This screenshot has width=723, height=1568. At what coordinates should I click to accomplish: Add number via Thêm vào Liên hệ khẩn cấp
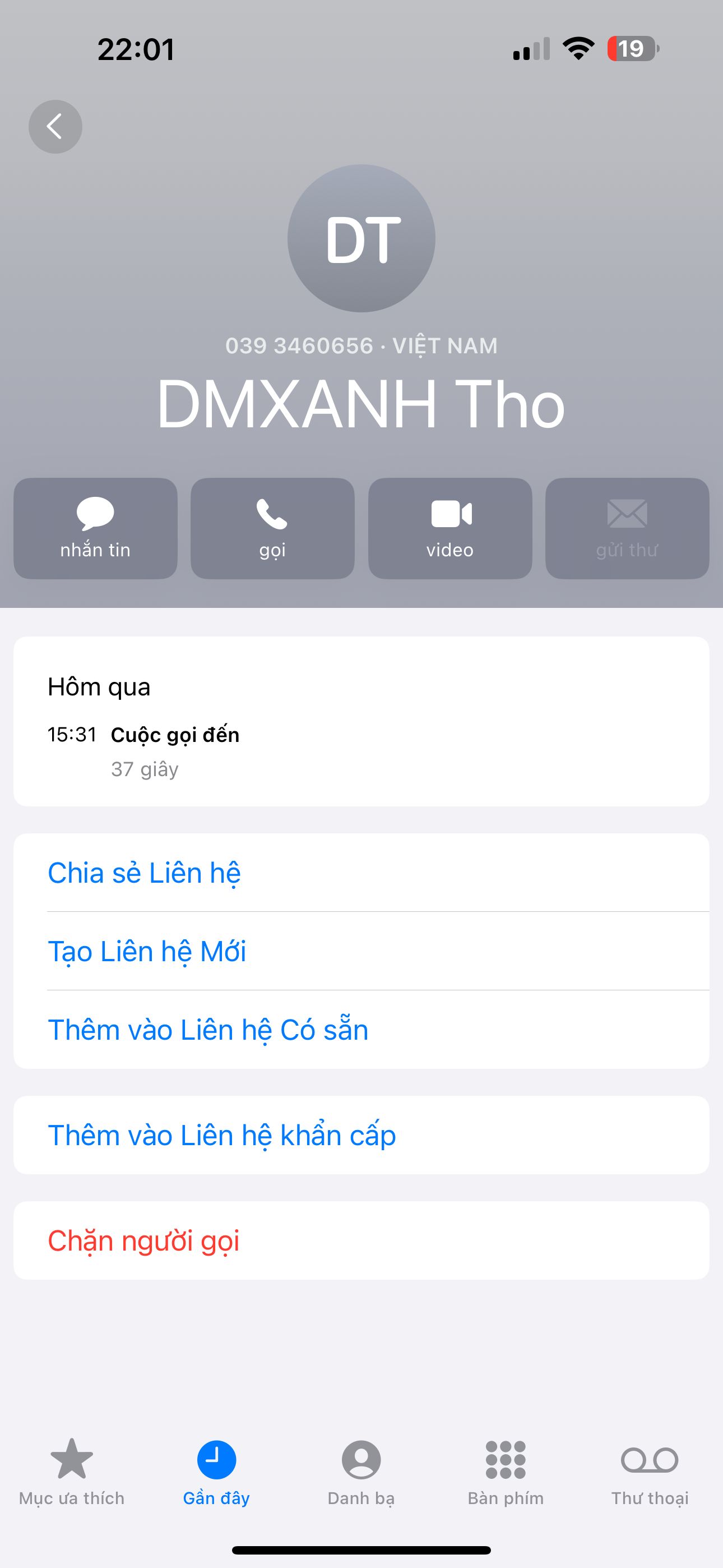point(221,1135)
